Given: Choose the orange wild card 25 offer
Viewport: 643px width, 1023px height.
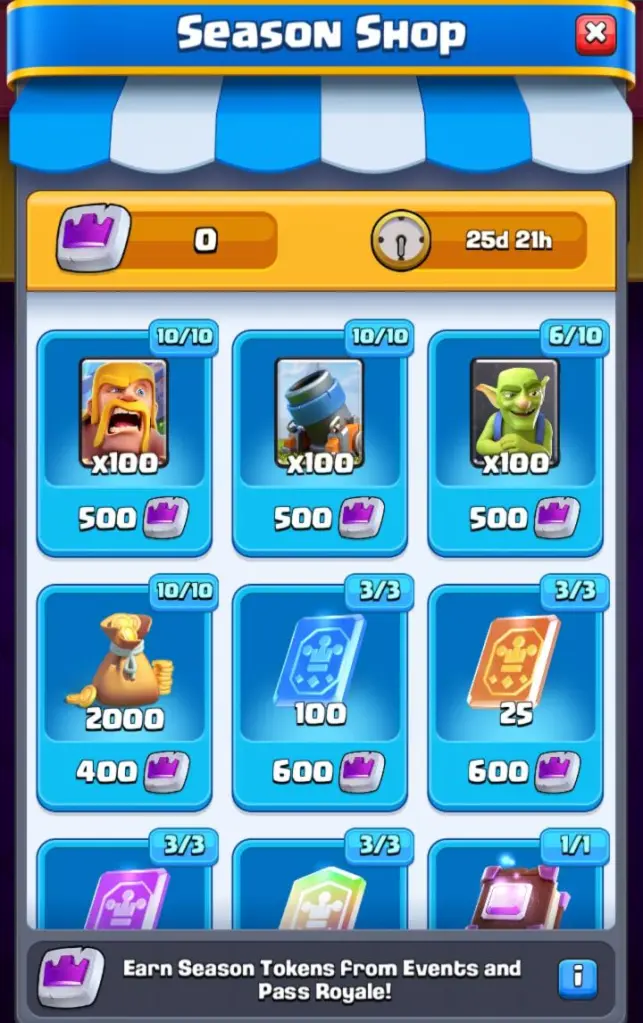Looking at the screenshot, I should (515, 695).
